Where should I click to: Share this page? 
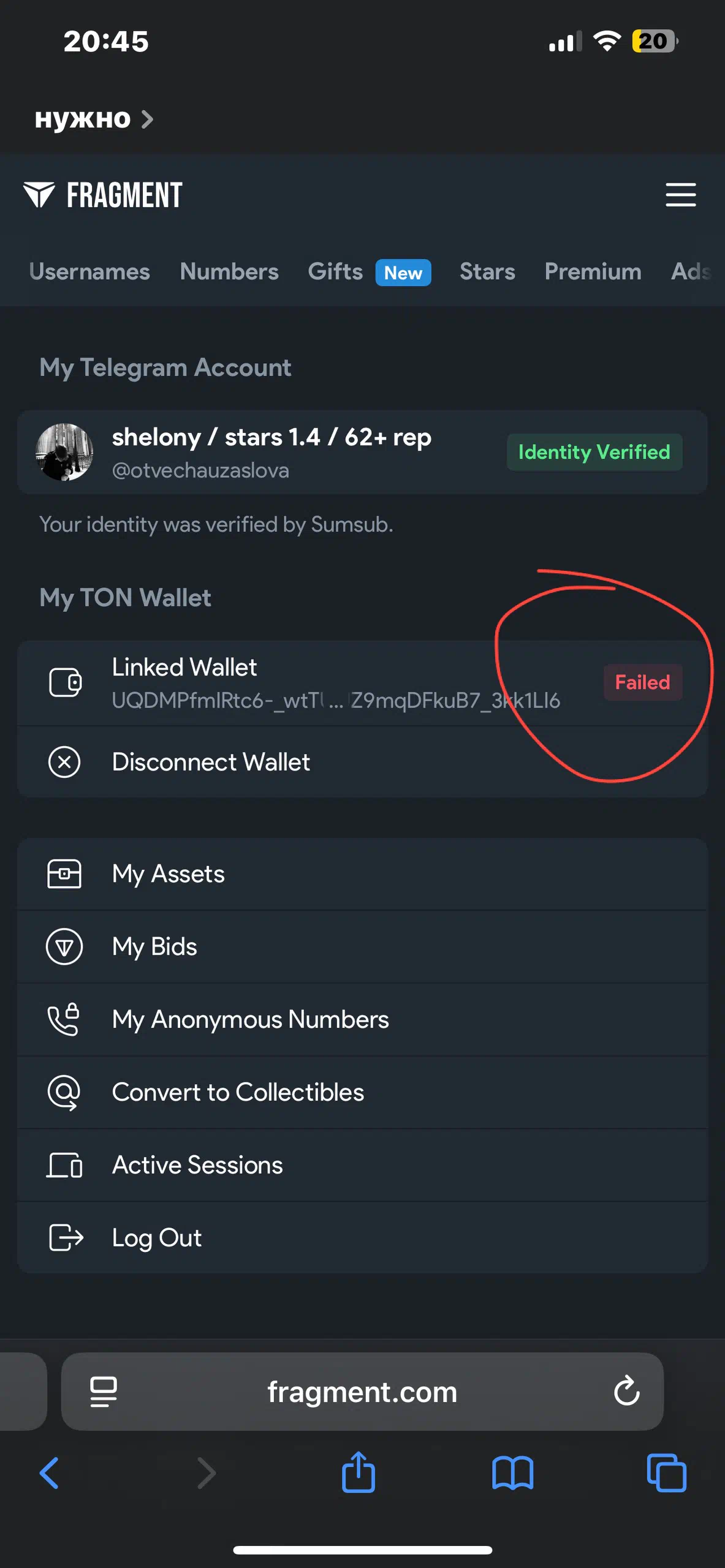pos(359,1472)
